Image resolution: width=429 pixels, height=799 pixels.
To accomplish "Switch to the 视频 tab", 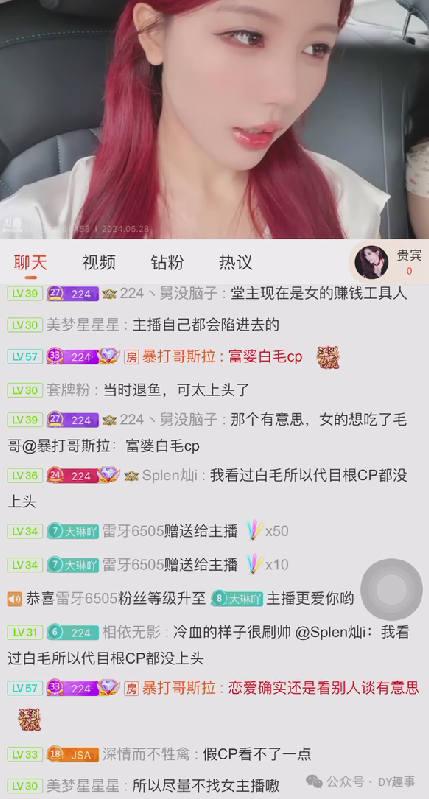I will [x=99, y=262].
